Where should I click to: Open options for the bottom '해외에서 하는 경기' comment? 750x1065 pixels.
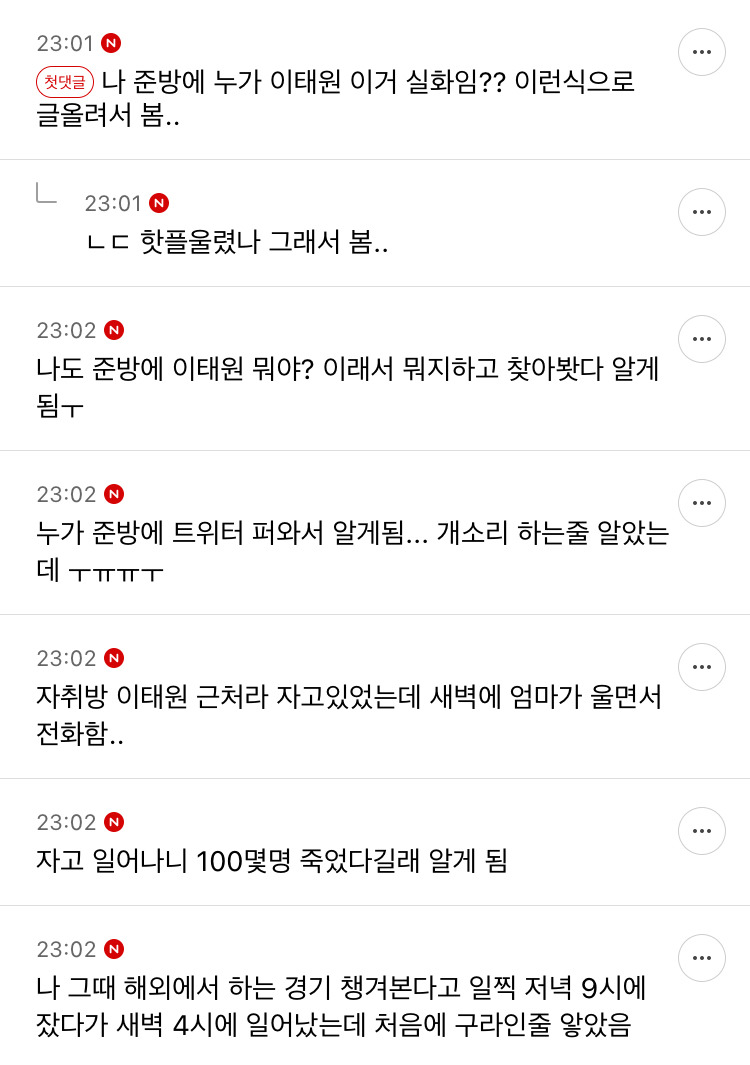point(701,958)
